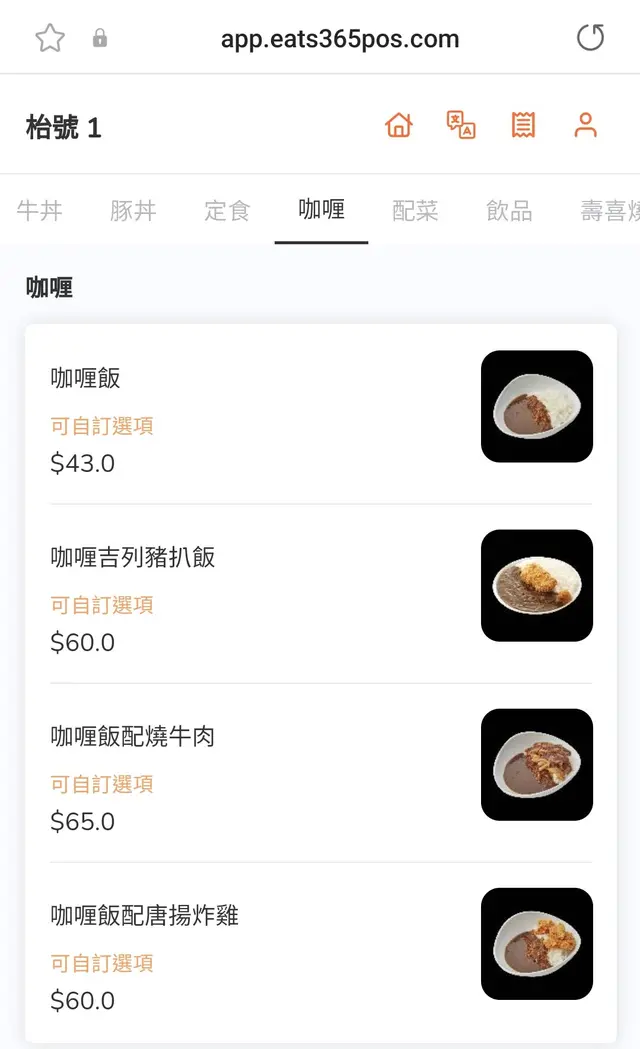Bookmark this page with the star icon
This screenshot has width=640, height=1049.
[50, 39]
